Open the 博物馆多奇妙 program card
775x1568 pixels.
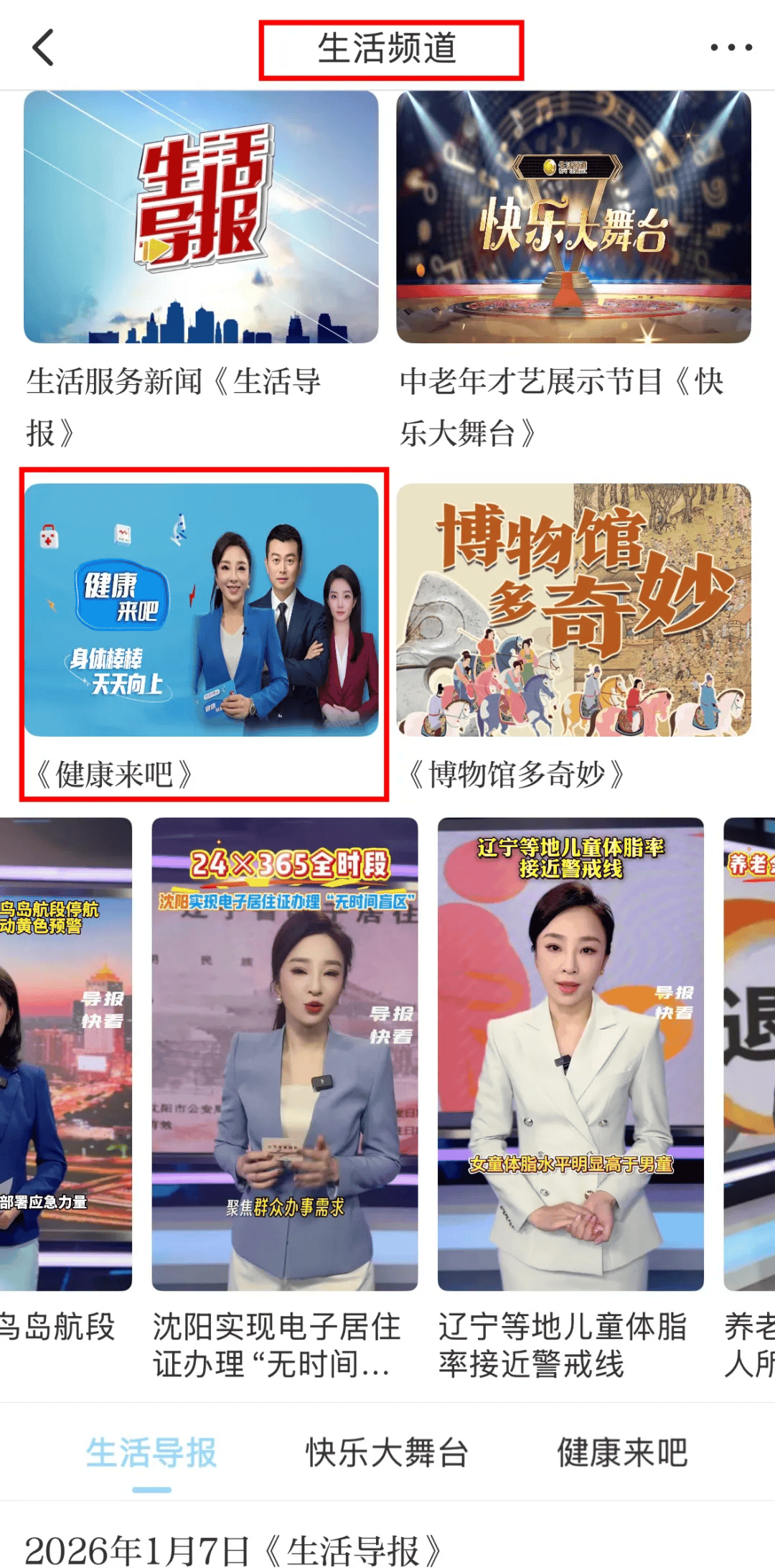tap(573, 610)
